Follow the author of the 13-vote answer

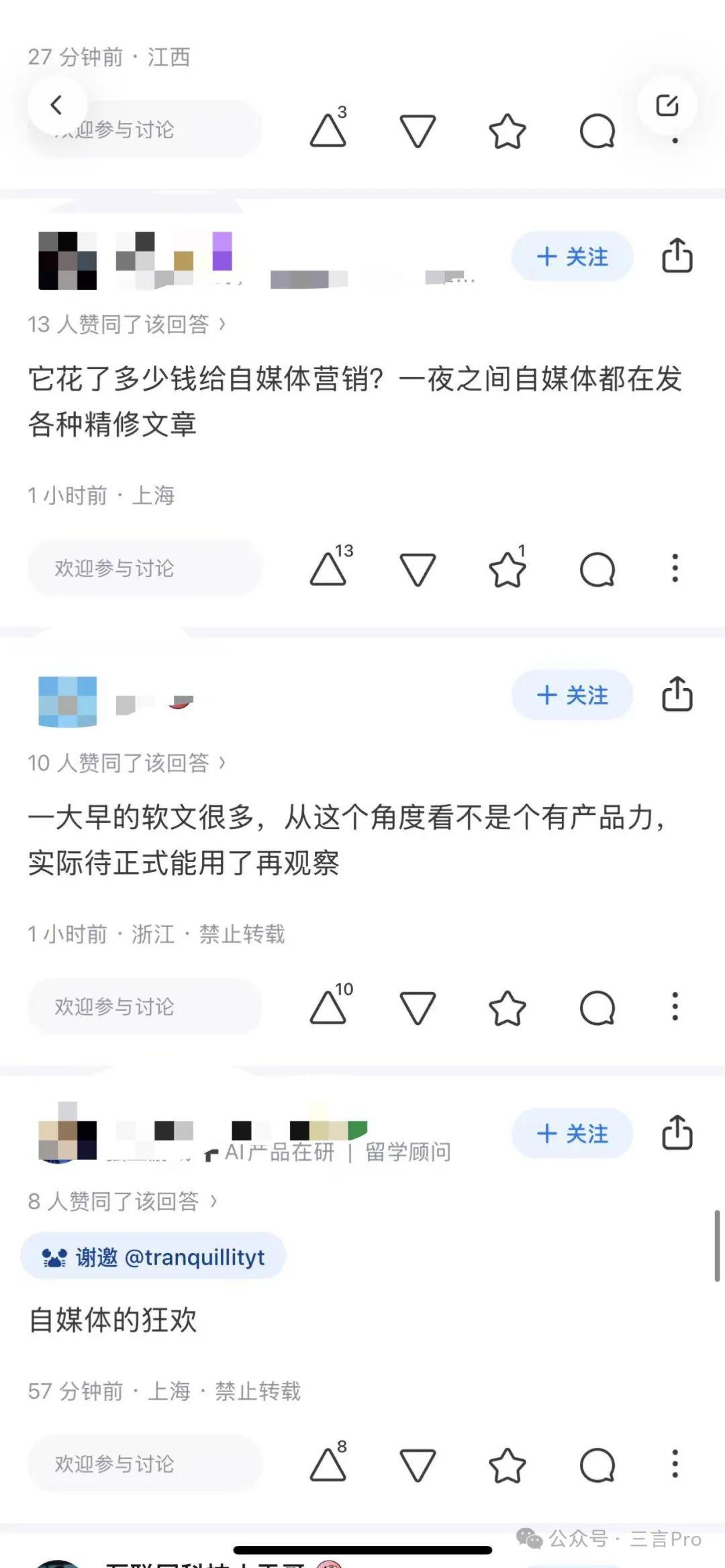[571, 257]
